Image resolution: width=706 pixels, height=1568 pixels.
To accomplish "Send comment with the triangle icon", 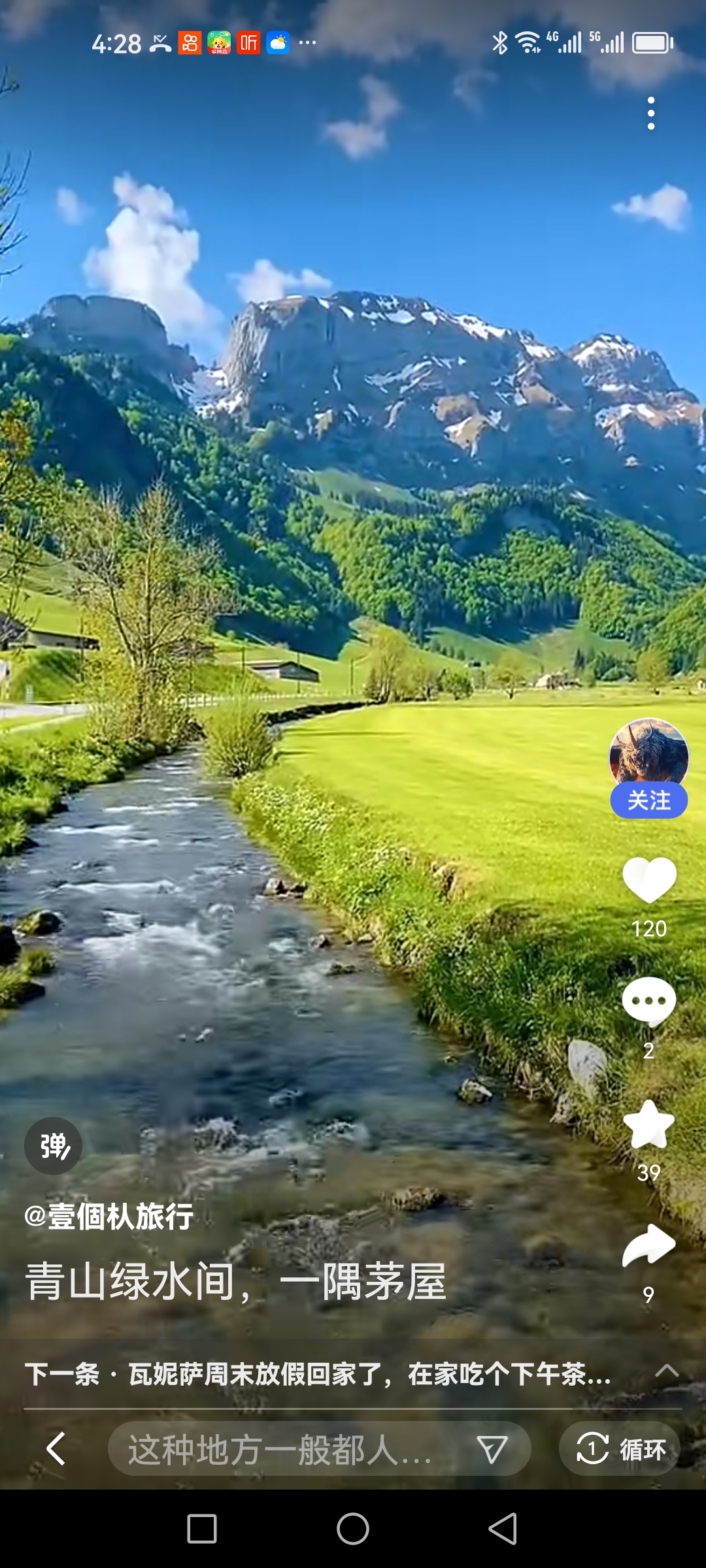I will [x=492, y=1449].
